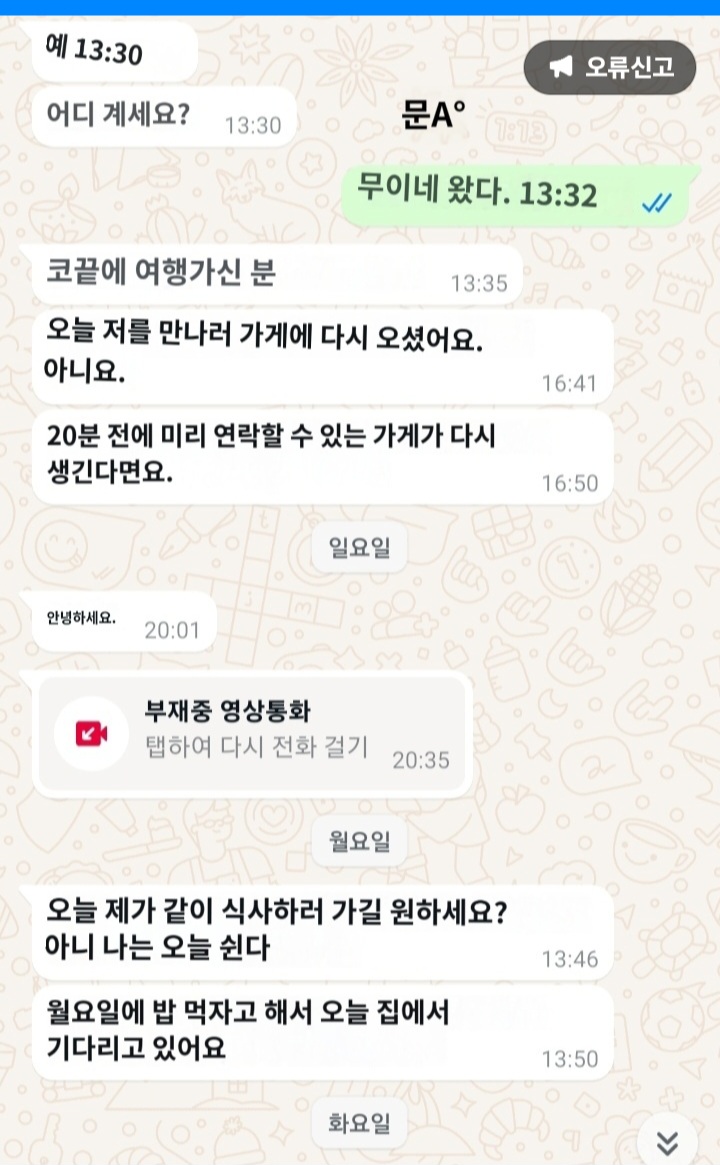The width and height of the screenshot is (720, 1165).
Task: Jump to latest messages with the double-chevron
Action: (667, 1143)
